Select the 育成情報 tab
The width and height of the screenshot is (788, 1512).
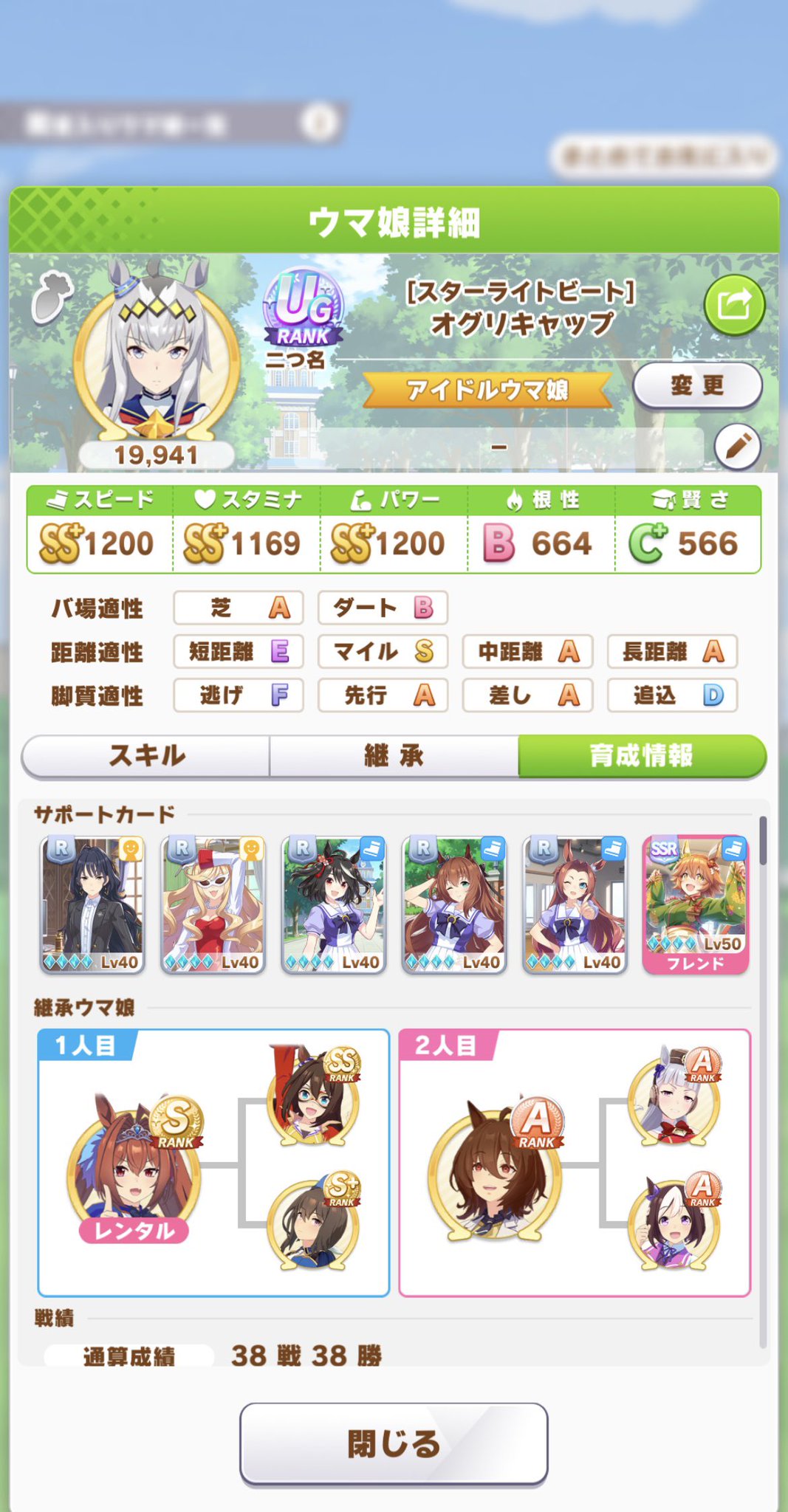click(642, 756)
